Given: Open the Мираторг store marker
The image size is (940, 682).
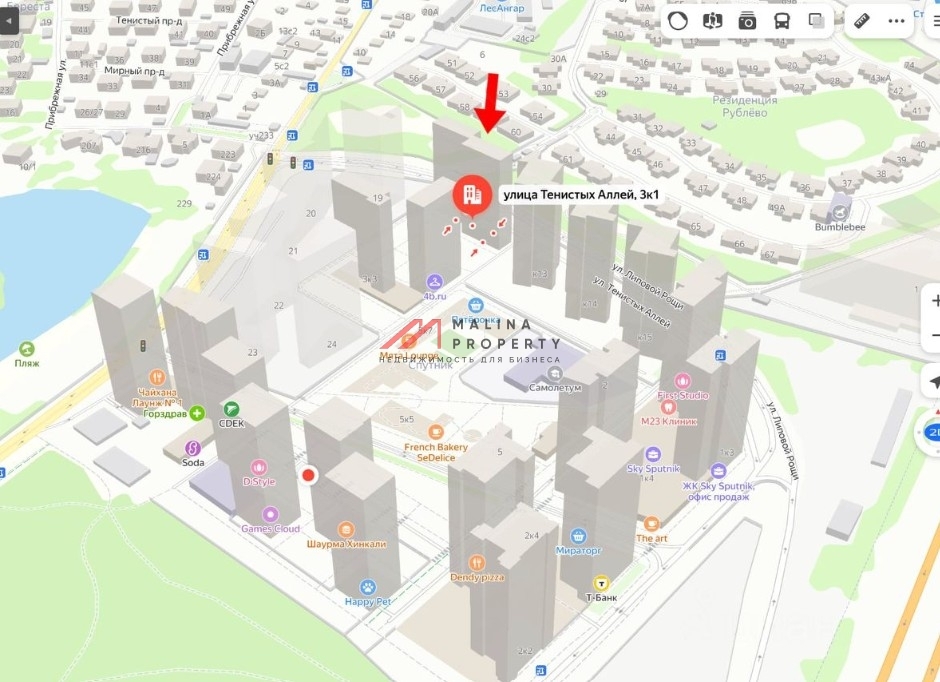Looking at the screenshot, I should 578,536.
